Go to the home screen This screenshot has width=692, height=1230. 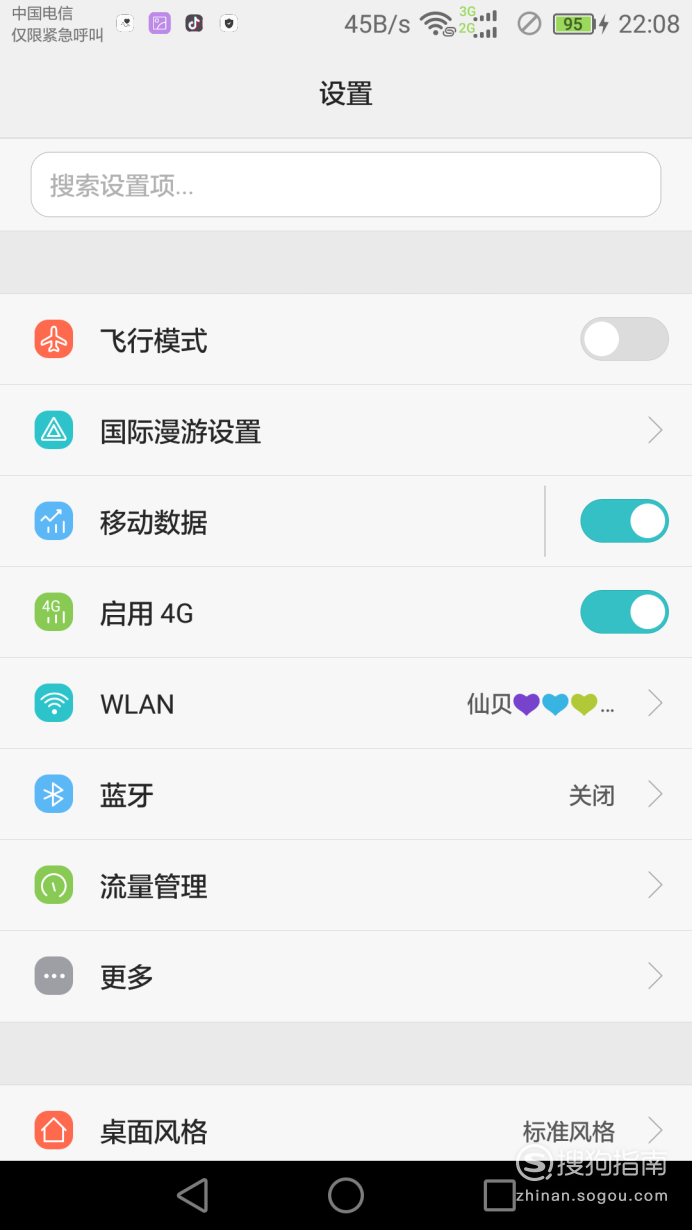click(346, 1195)
